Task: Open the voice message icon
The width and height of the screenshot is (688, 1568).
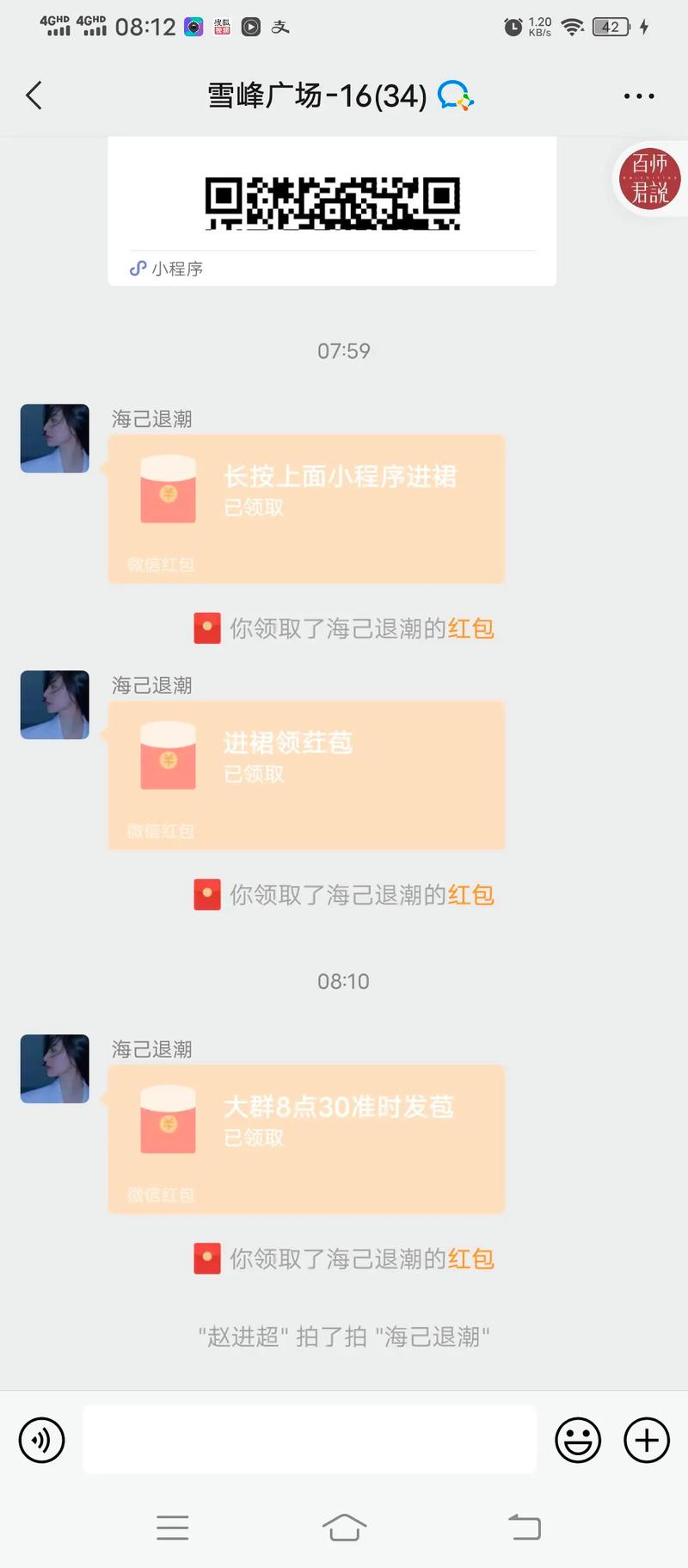Action: (x=41, y=1439)
